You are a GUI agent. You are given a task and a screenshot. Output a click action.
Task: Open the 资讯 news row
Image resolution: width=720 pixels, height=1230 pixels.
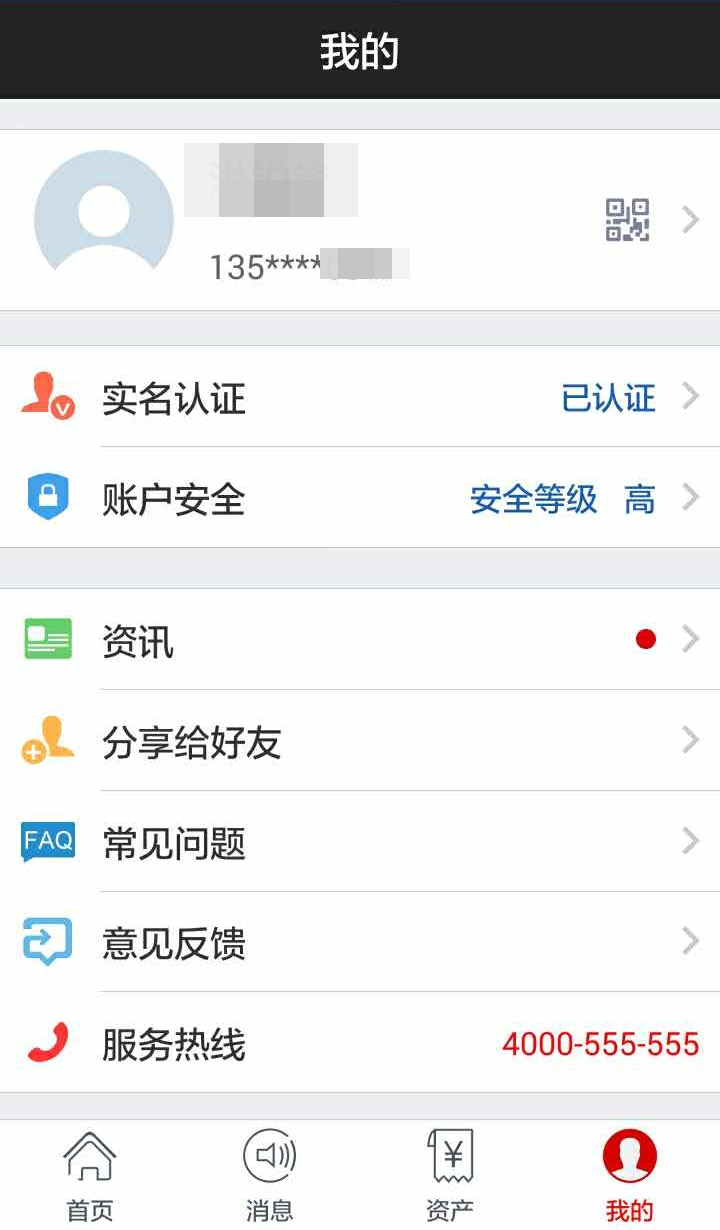pos(360,640)
